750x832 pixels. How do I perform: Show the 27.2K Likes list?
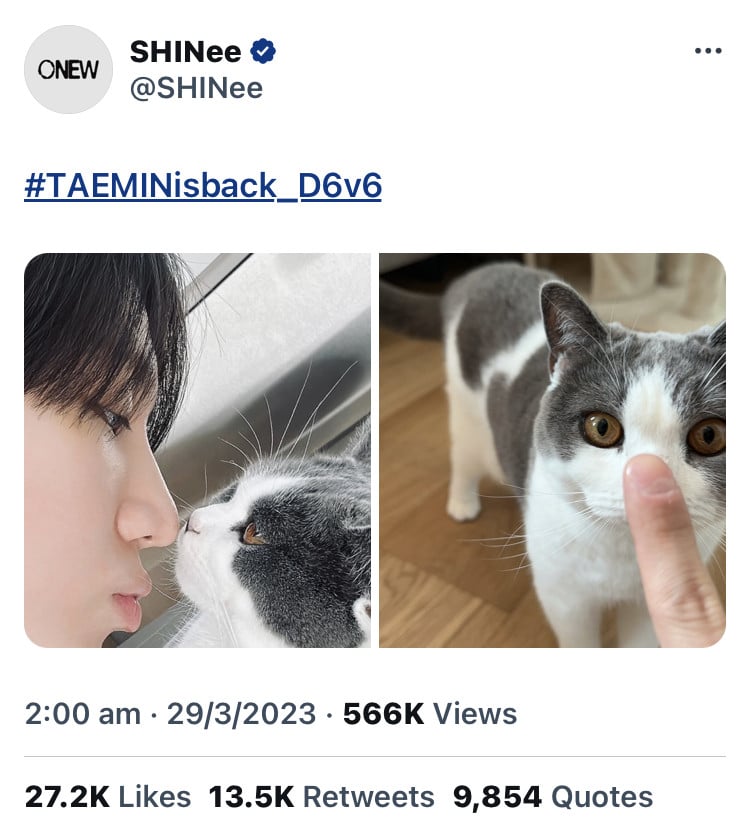tap(107, 796)
